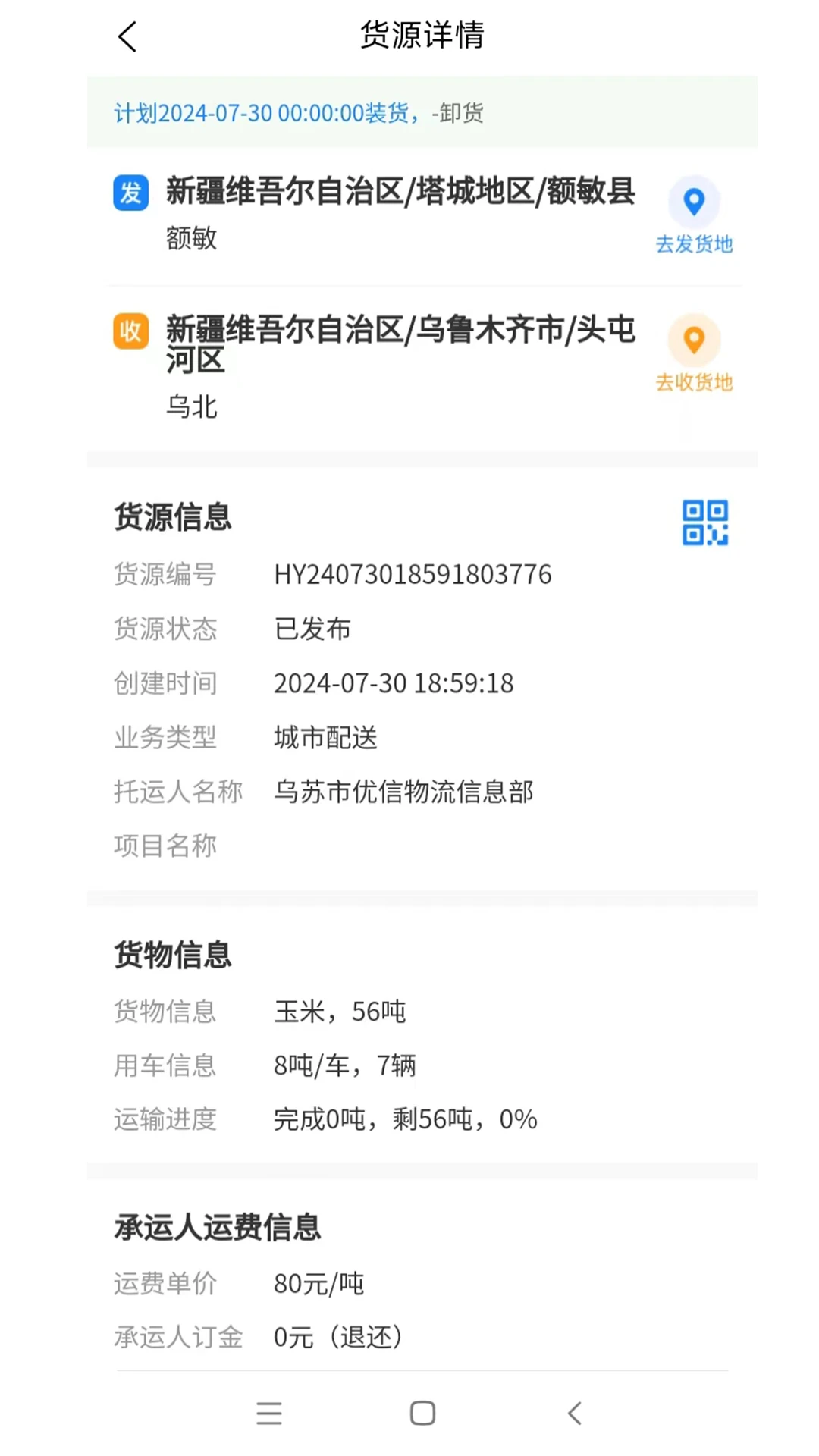Screen dimensions: 819x1456
Task: Open the QR code for this cargo source
Action: pyautogui.click(x=704, y=522)
